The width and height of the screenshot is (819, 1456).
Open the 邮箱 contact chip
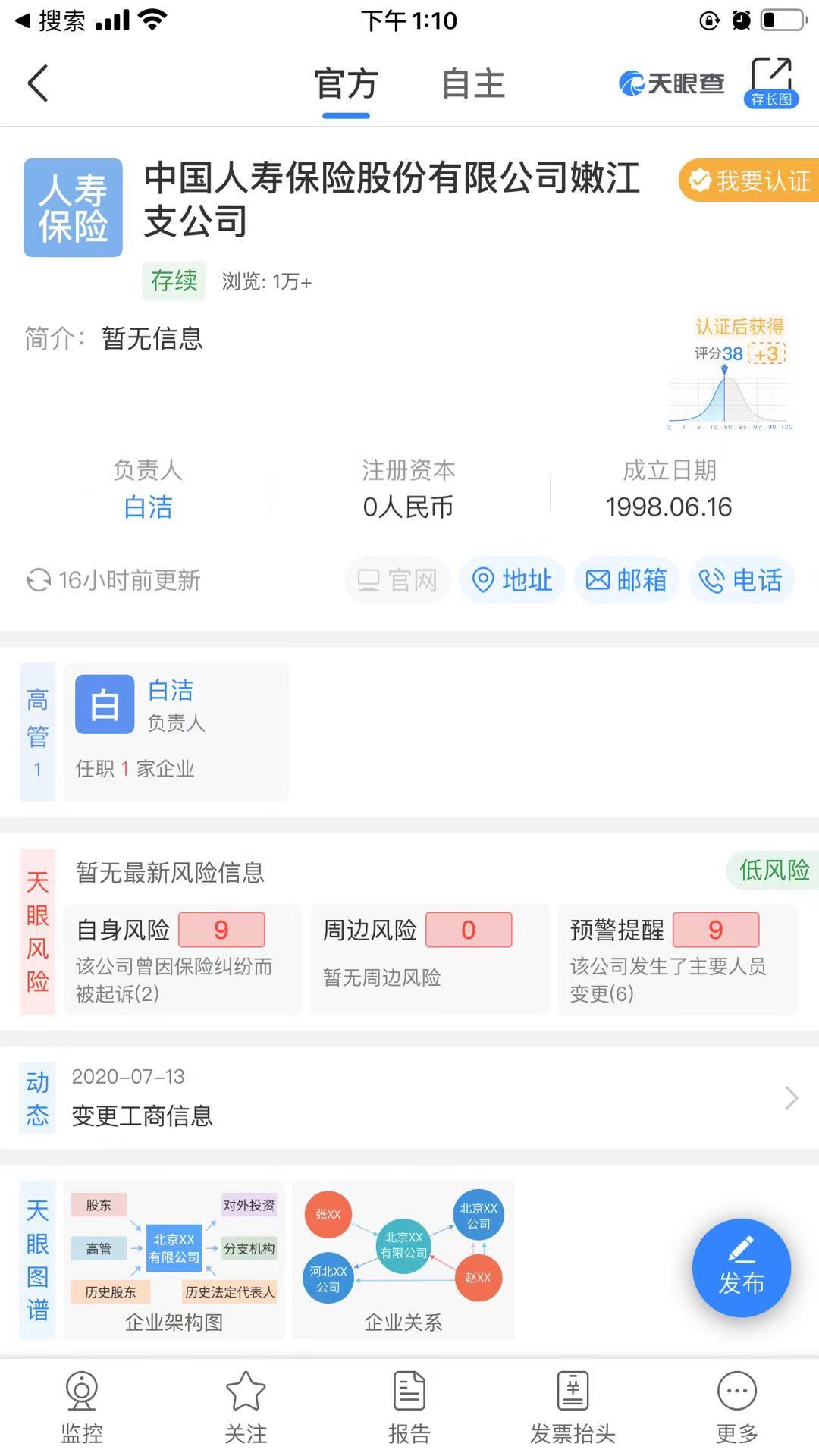626,580
